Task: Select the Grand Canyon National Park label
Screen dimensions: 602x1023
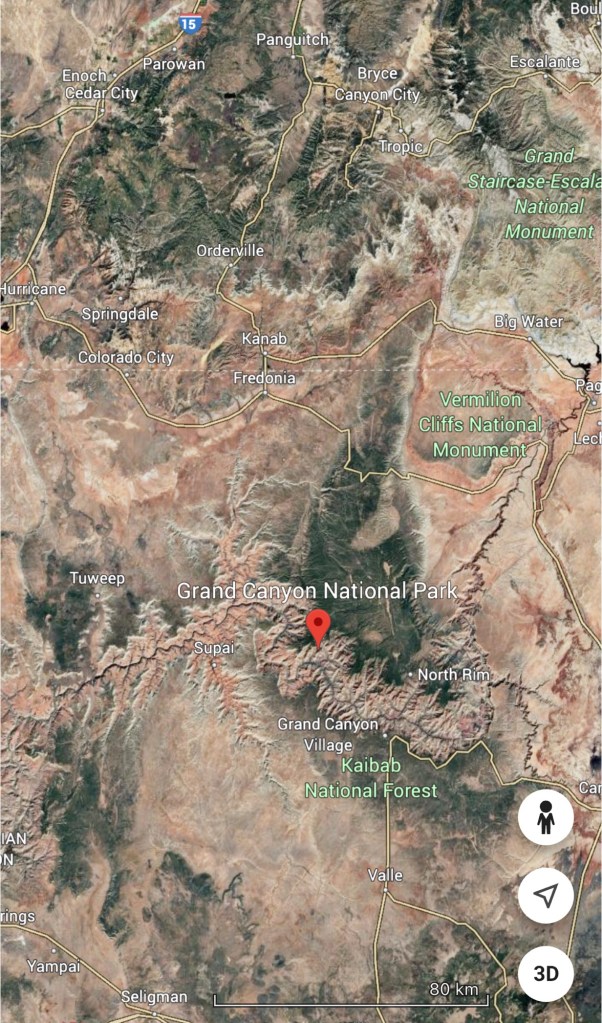Action: click(316, 591)
